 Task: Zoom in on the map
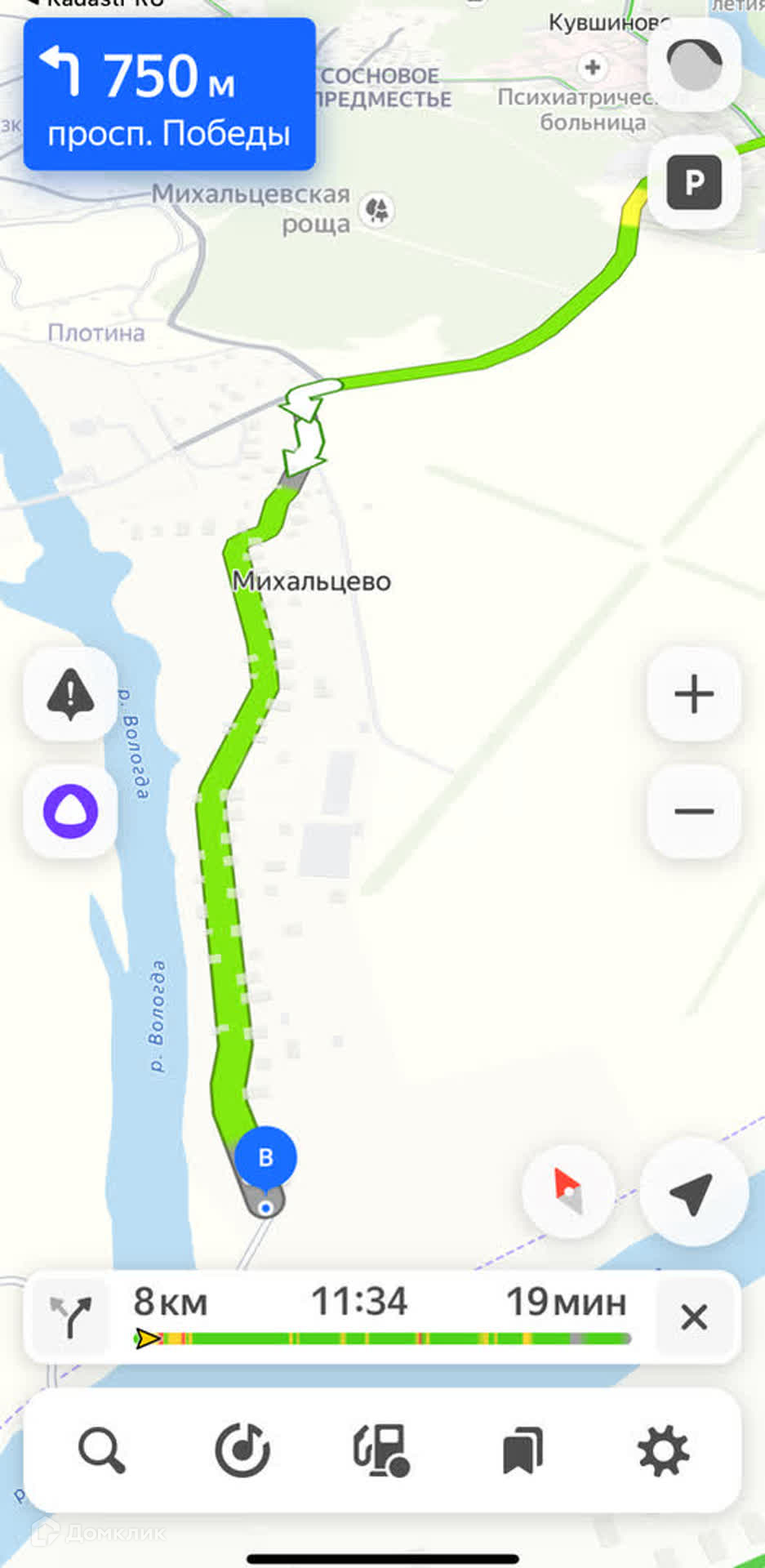click(x=694, y=695)
